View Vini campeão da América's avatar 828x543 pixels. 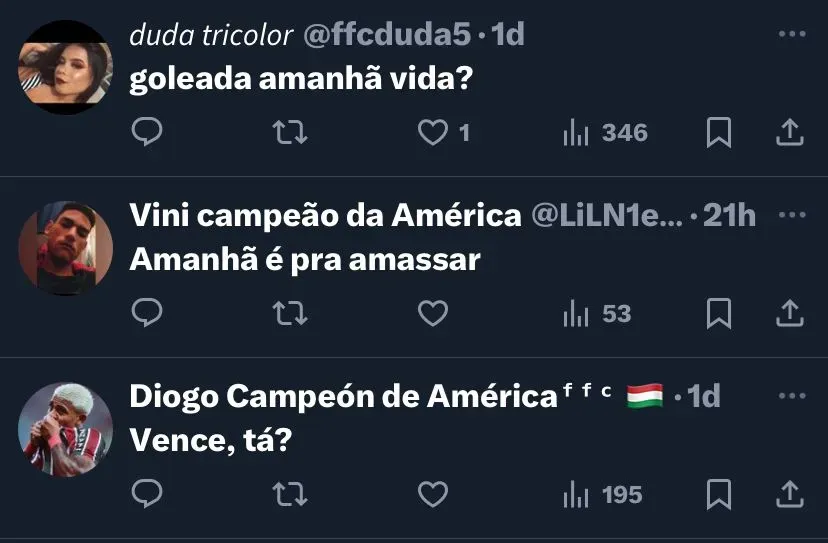pyautogui.click(x=66, y=248)
